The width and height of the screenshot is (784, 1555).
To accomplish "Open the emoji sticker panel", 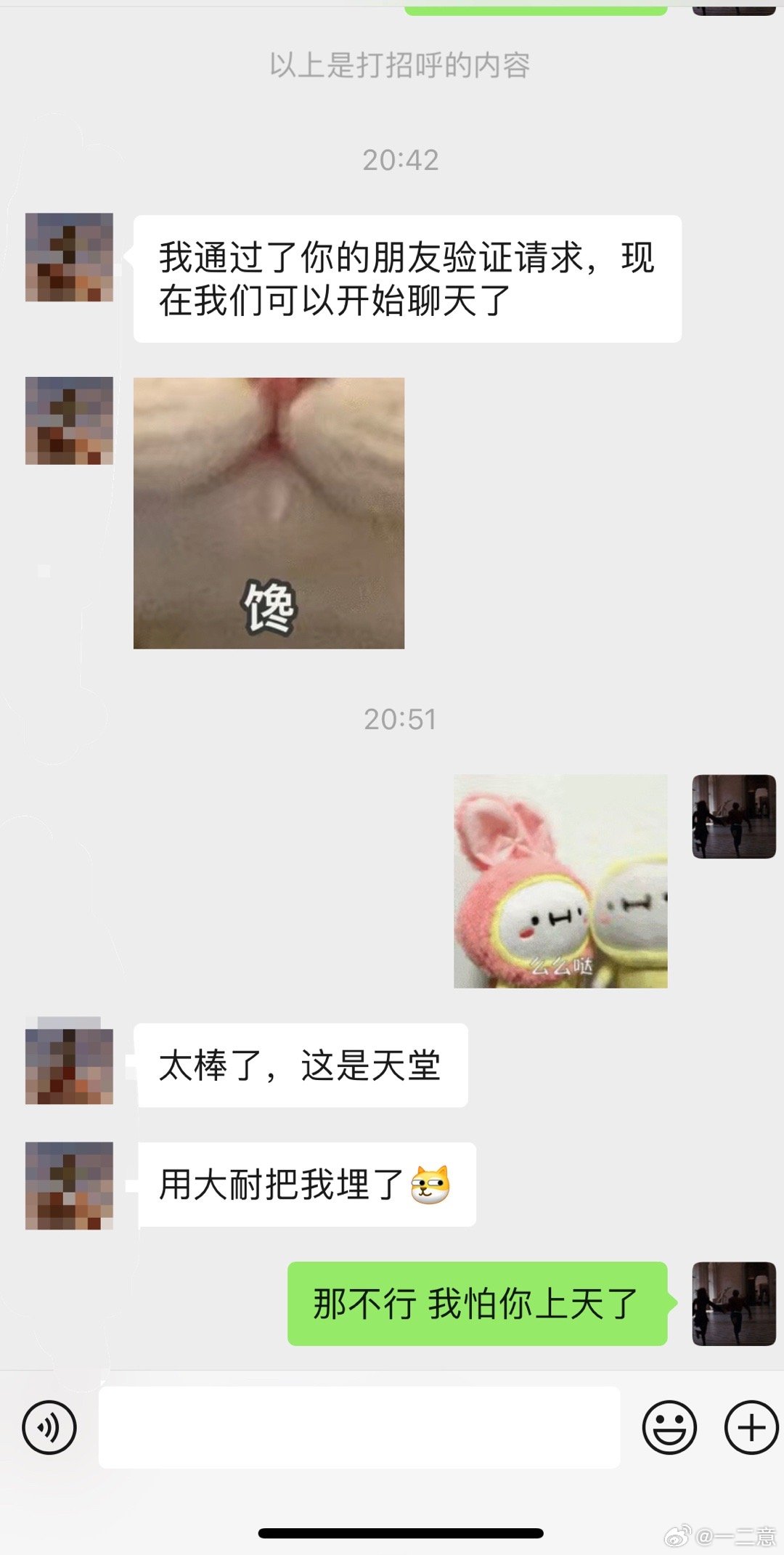I will (669, 1427).
